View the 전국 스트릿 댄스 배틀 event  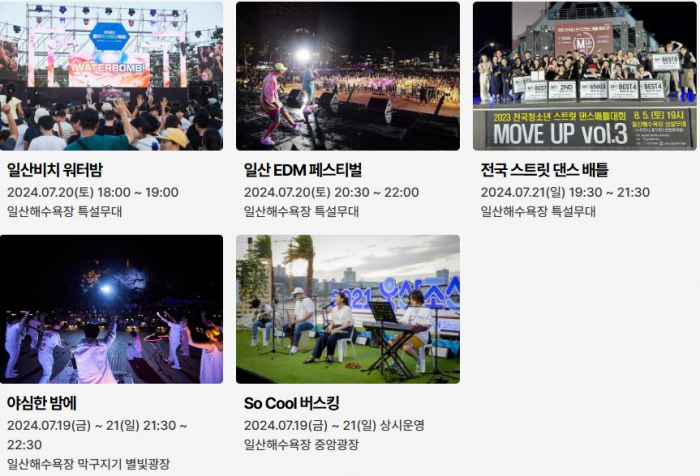coord(584,77)
